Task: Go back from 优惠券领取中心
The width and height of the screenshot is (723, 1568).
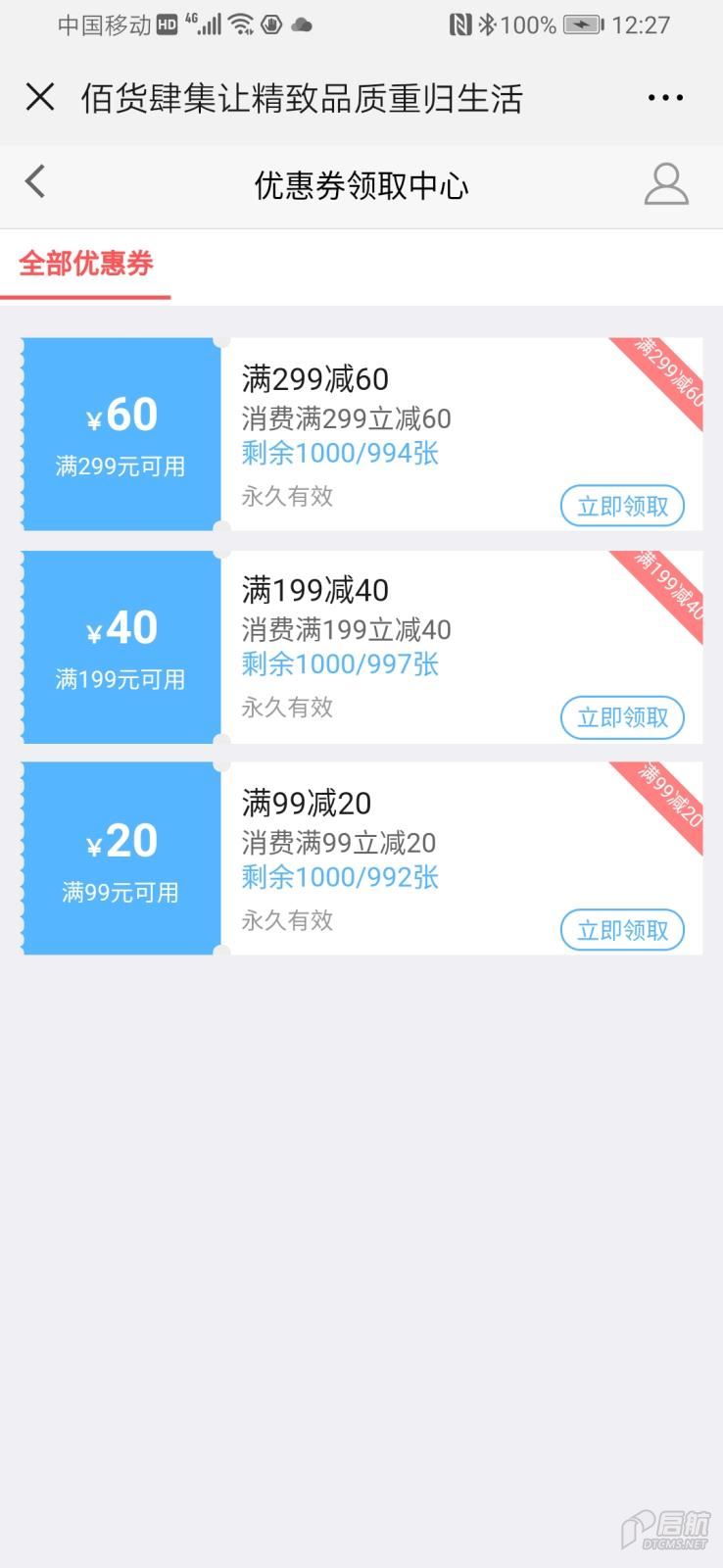Action: click(35, 181)
